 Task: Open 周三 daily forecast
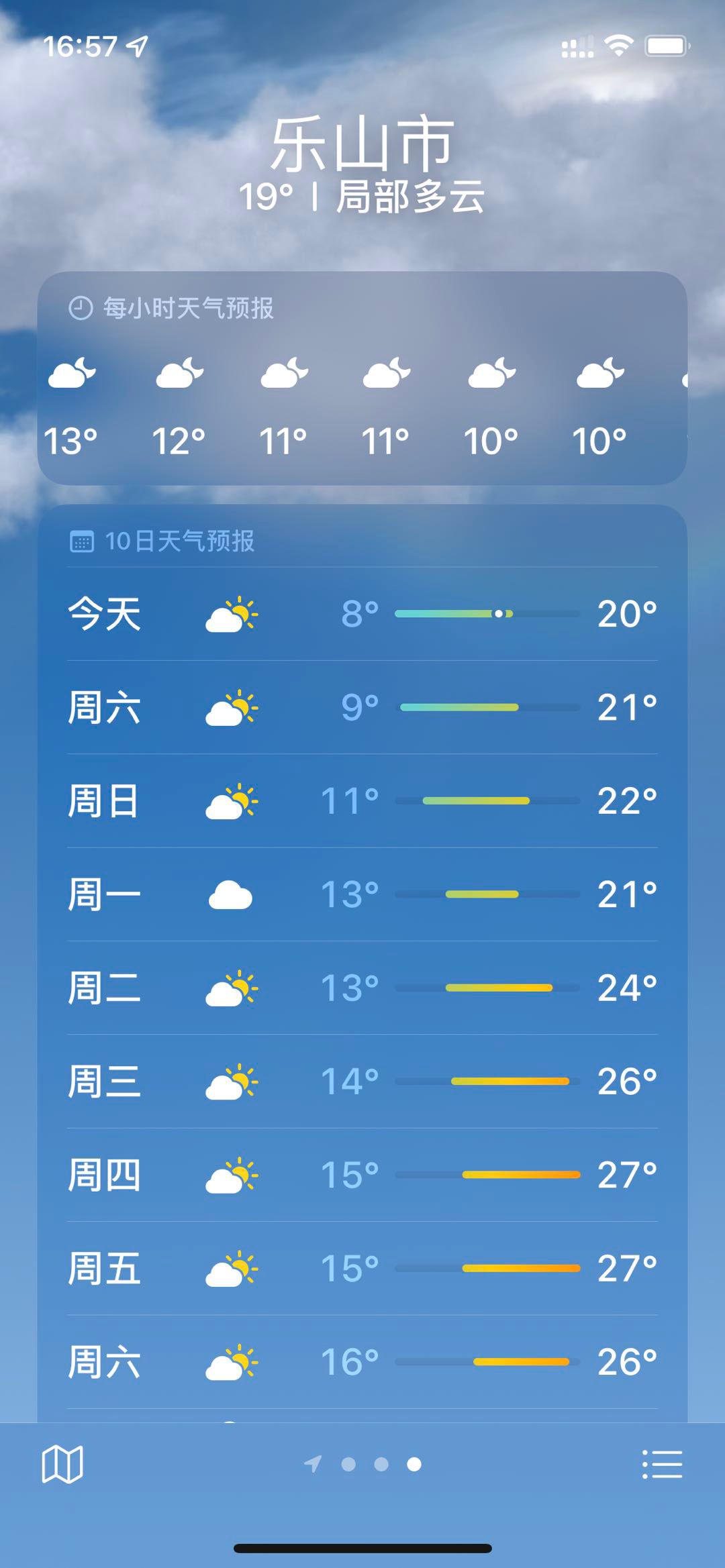click(362, 1082)
